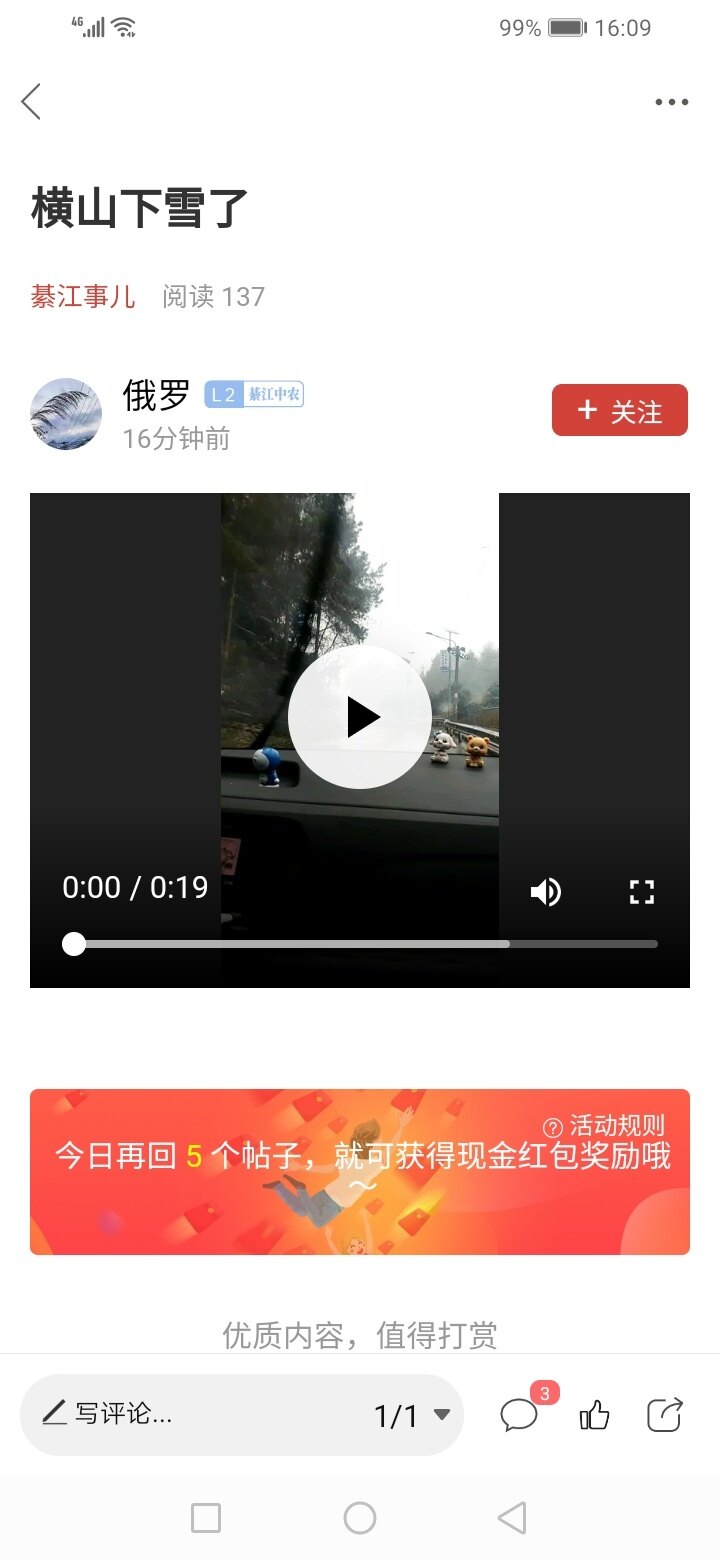
Task: Follow the author with 关注 button
Action: pos(619,410)
